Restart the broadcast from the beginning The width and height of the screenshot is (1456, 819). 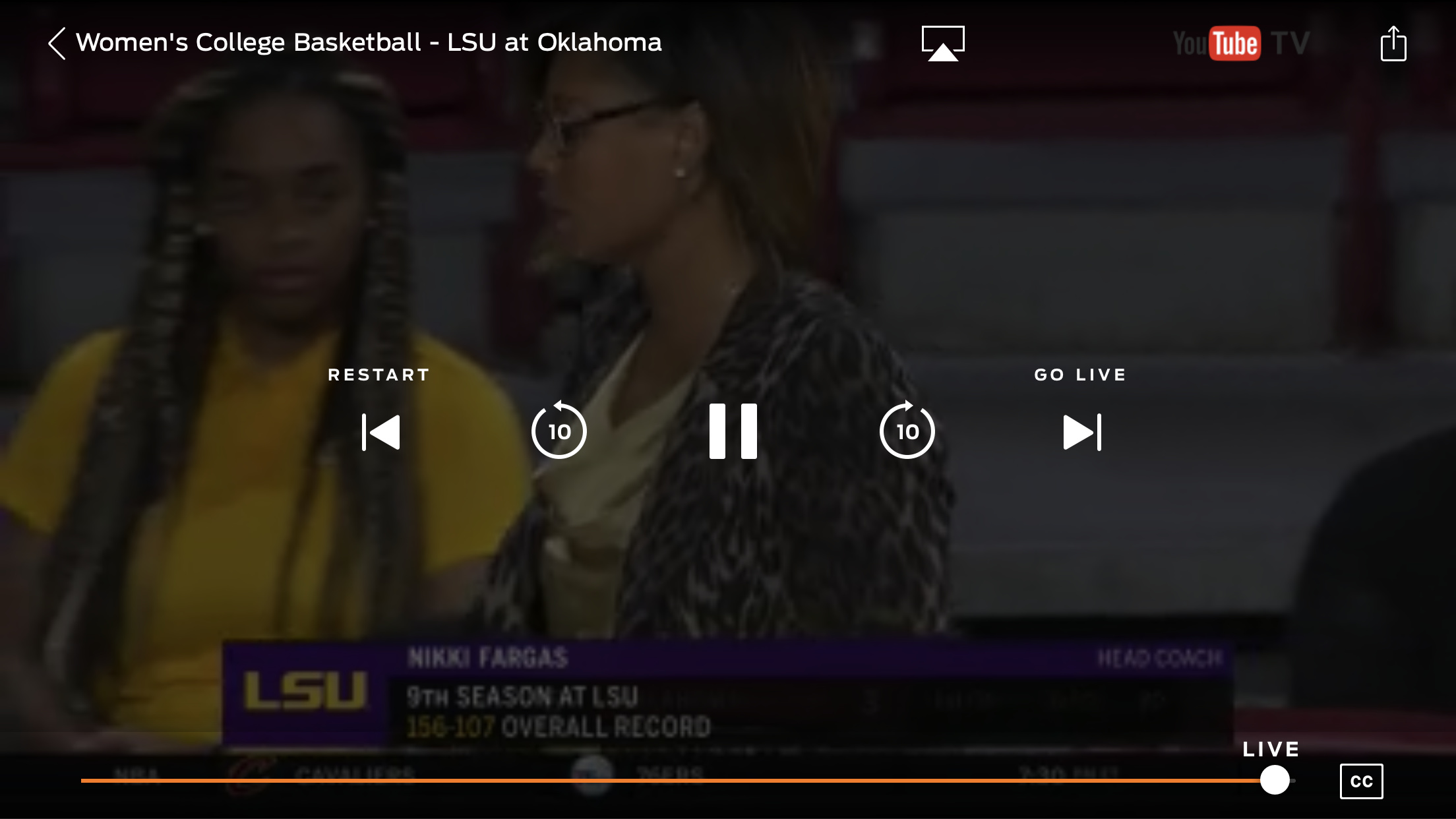(381, 432)
